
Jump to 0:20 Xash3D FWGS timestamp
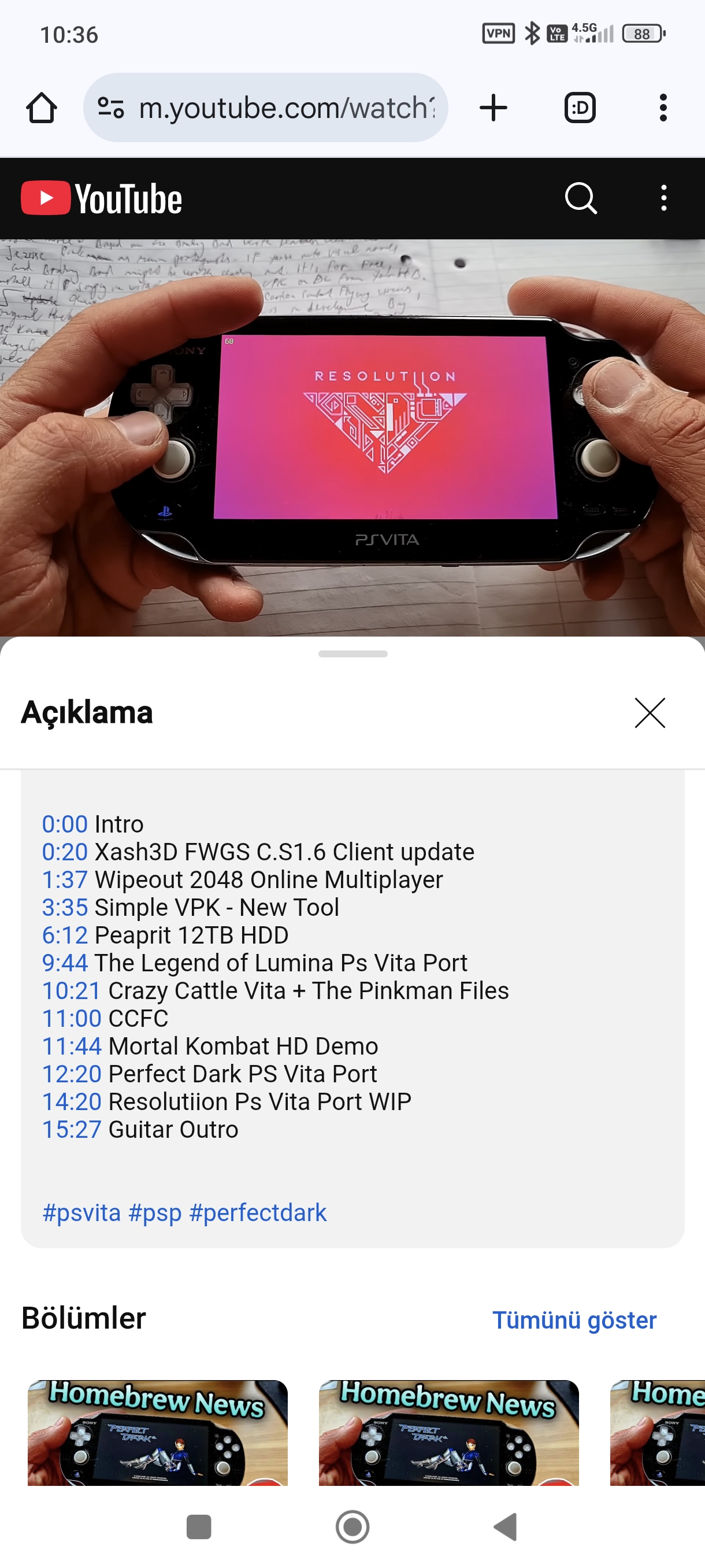click(65, 852)
